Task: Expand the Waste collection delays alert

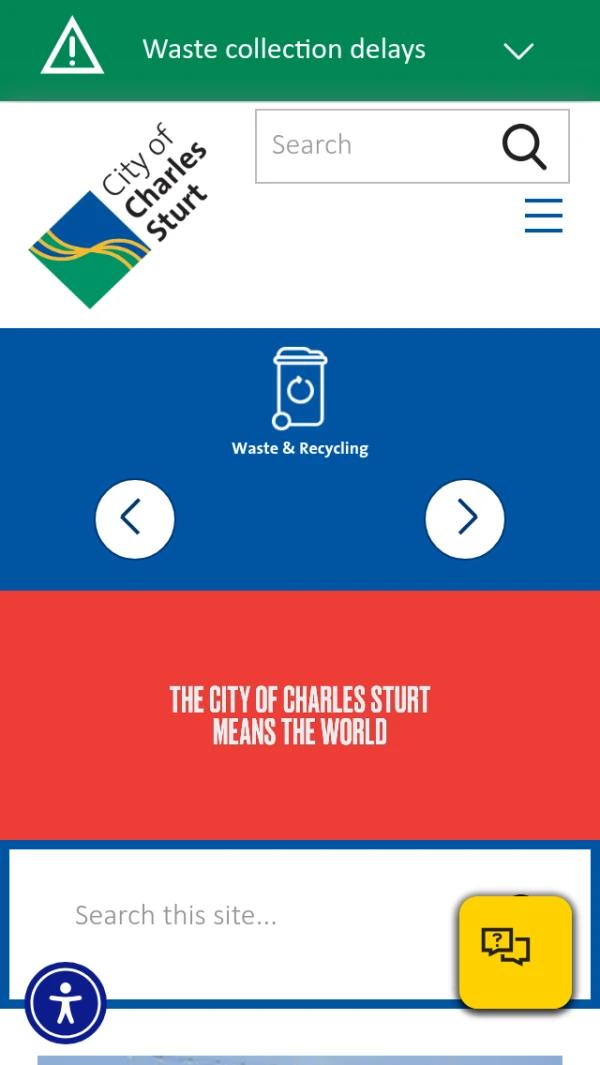Action: (x=518, y=51)
